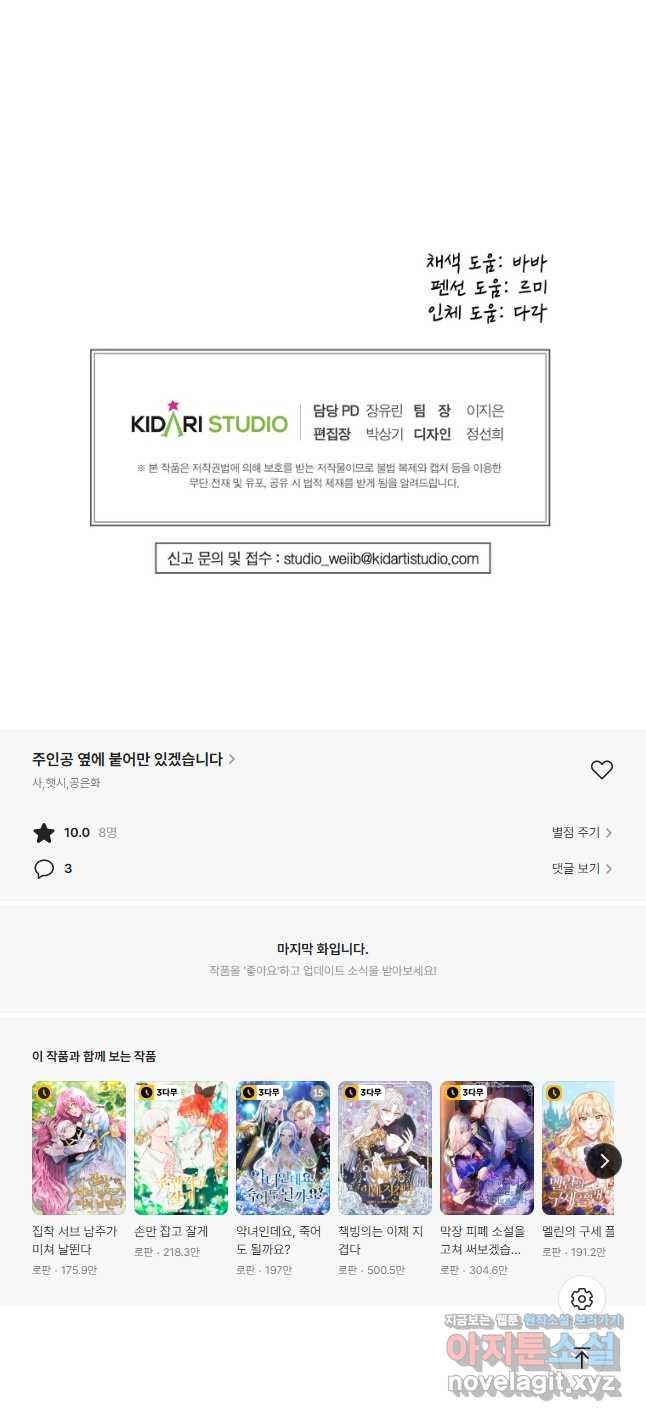The height and width of the screenshot is (1421, 646).
Task: Like this webtoon with the heart icon
Action: (x=601, y=769)
